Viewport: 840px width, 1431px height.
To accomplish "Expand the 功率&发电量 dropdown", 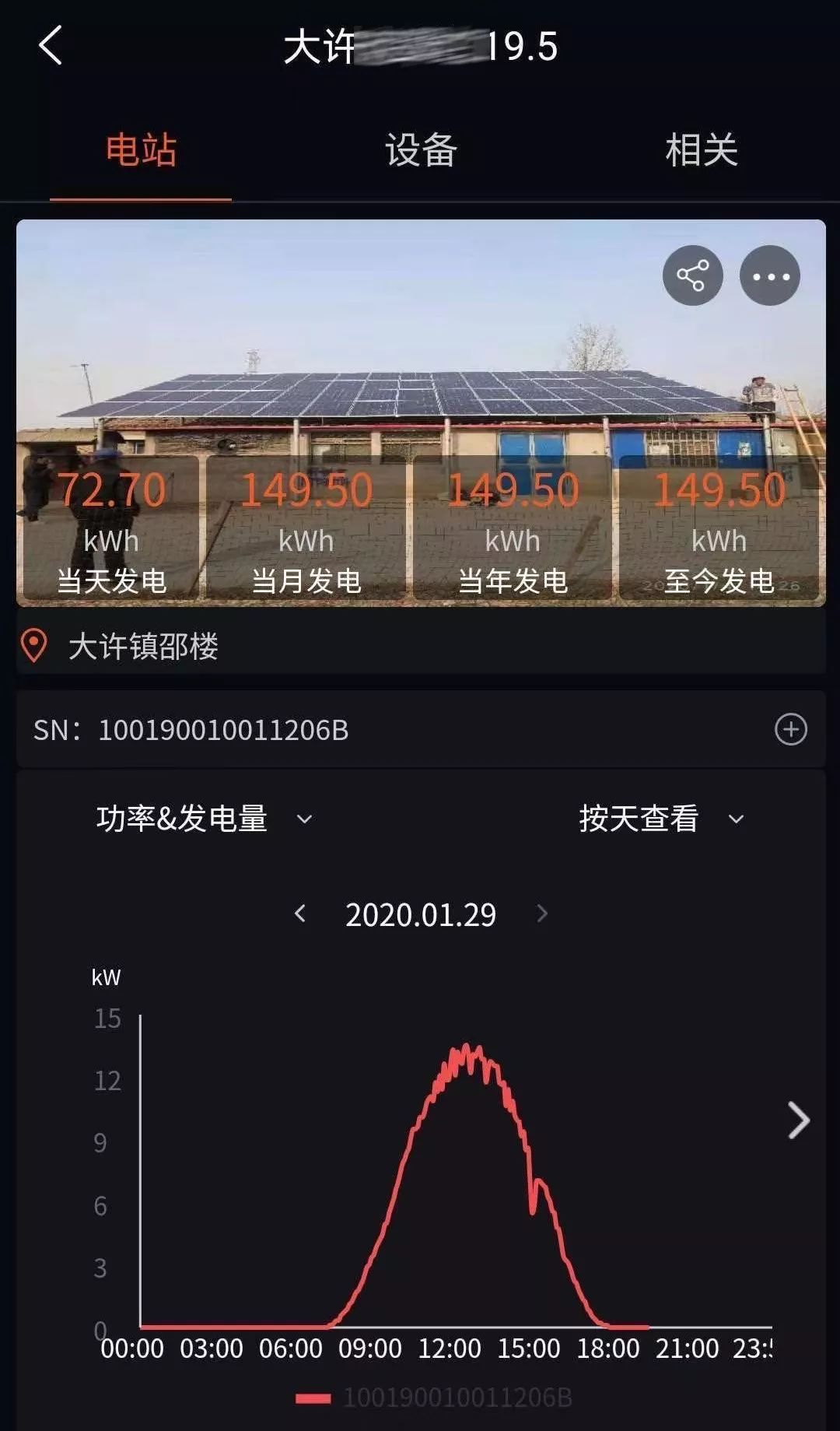I will click(204, 819).
